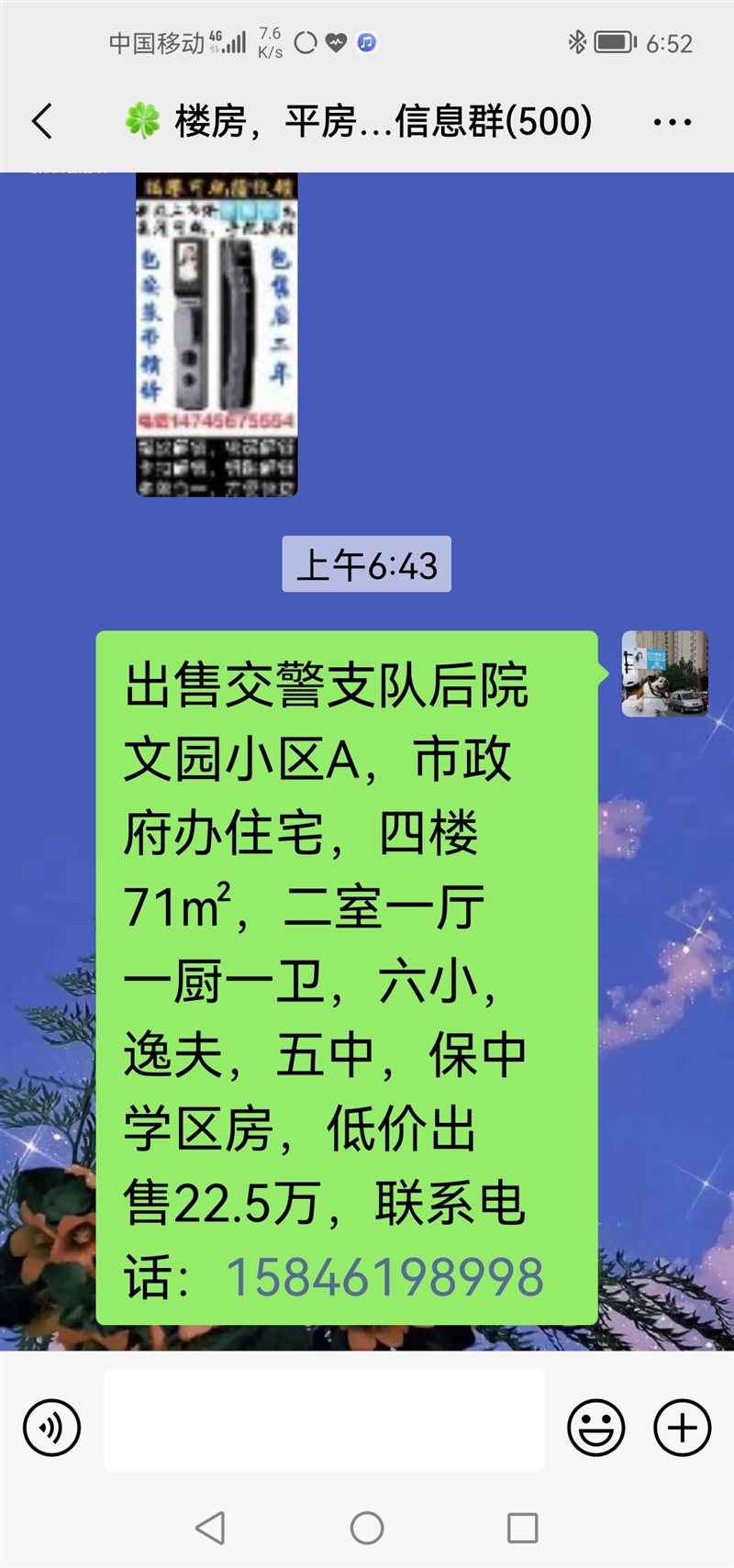Tap the sender's avatar beside the listing
Viewport: 734px width, 1568px height.
tap(665, 673)
